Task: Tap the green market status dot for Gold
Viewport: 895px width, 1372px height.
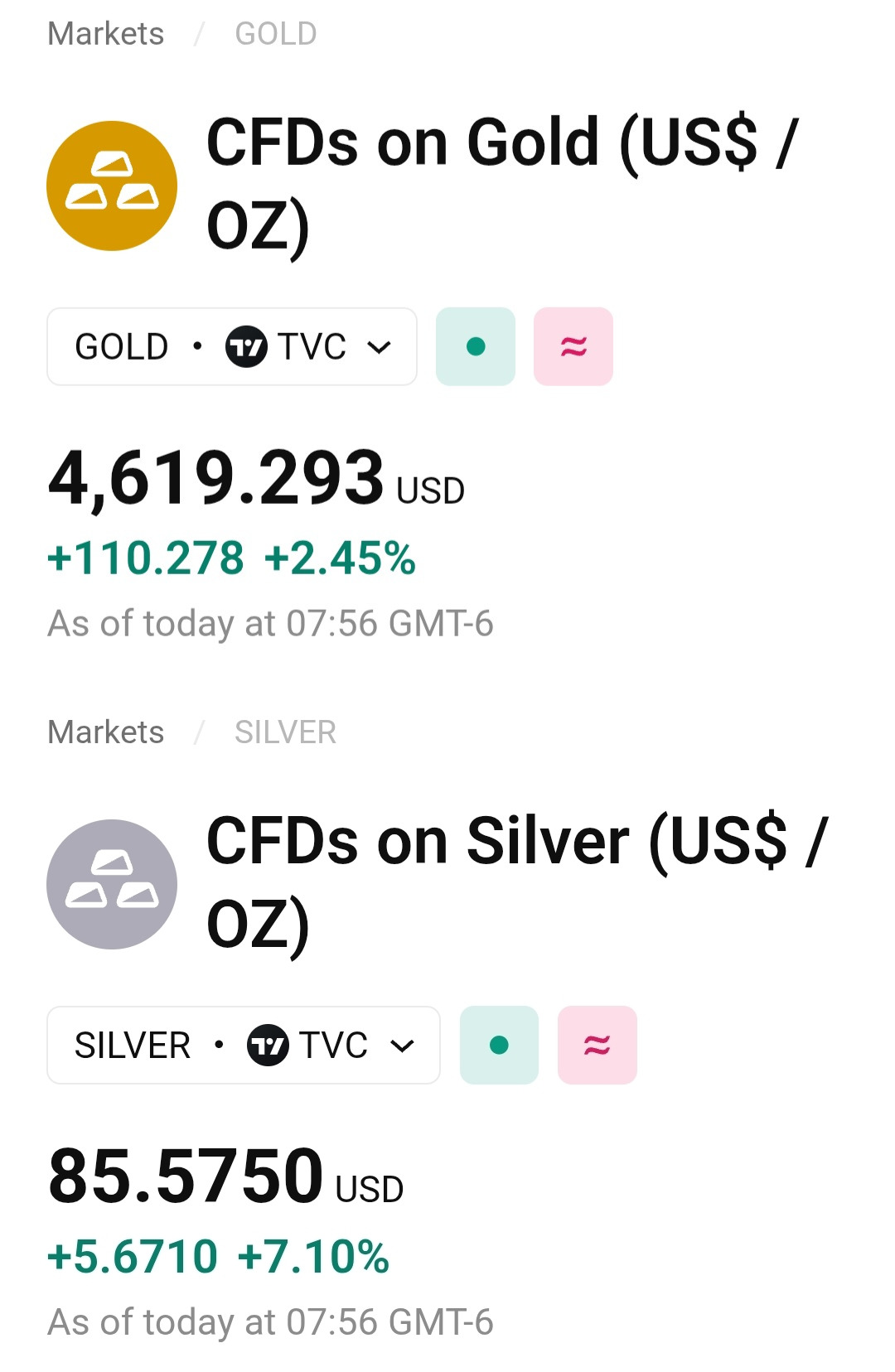Action: point(476,346)
